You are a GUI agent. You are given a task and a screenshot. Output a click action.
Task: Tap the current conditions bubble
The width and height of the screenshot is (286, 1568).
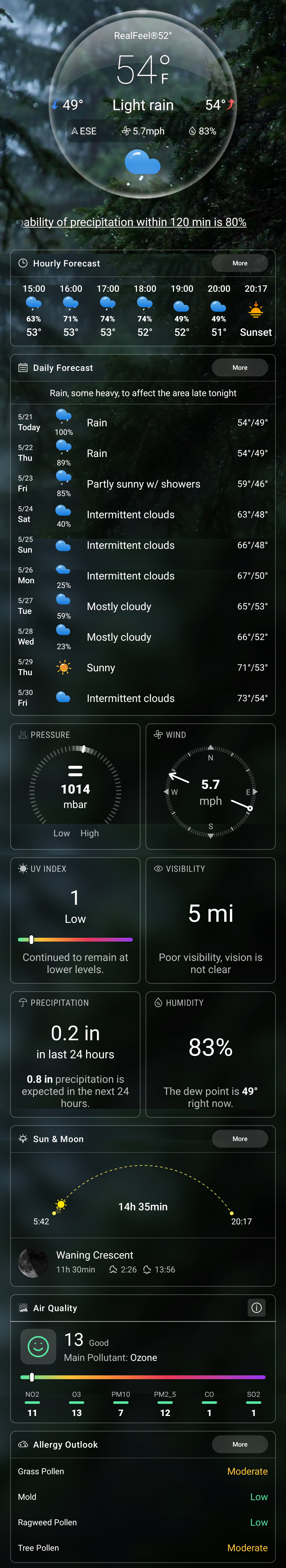click(x=143, y=104)
